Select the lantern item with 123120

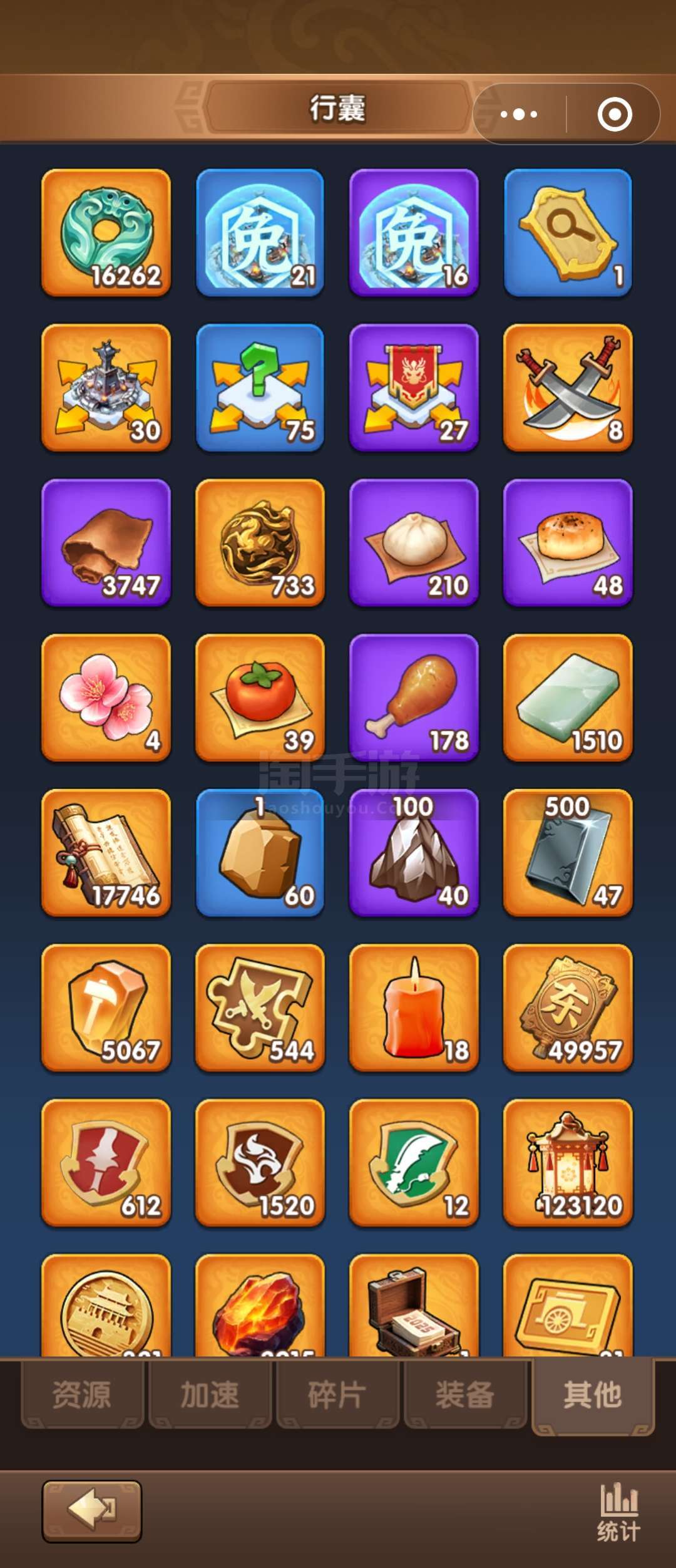pyautogui.click(x=568, y=1162)
